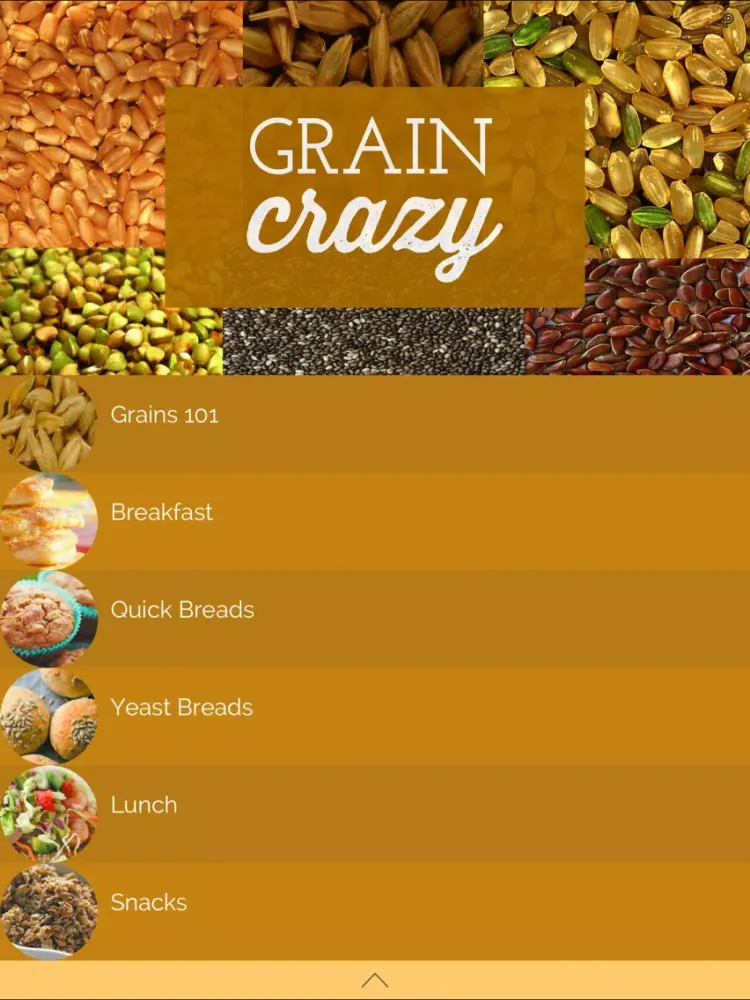Open the Grains 101 section
Viewport: 750px width, 1000px height.
(x=165, y=415)
